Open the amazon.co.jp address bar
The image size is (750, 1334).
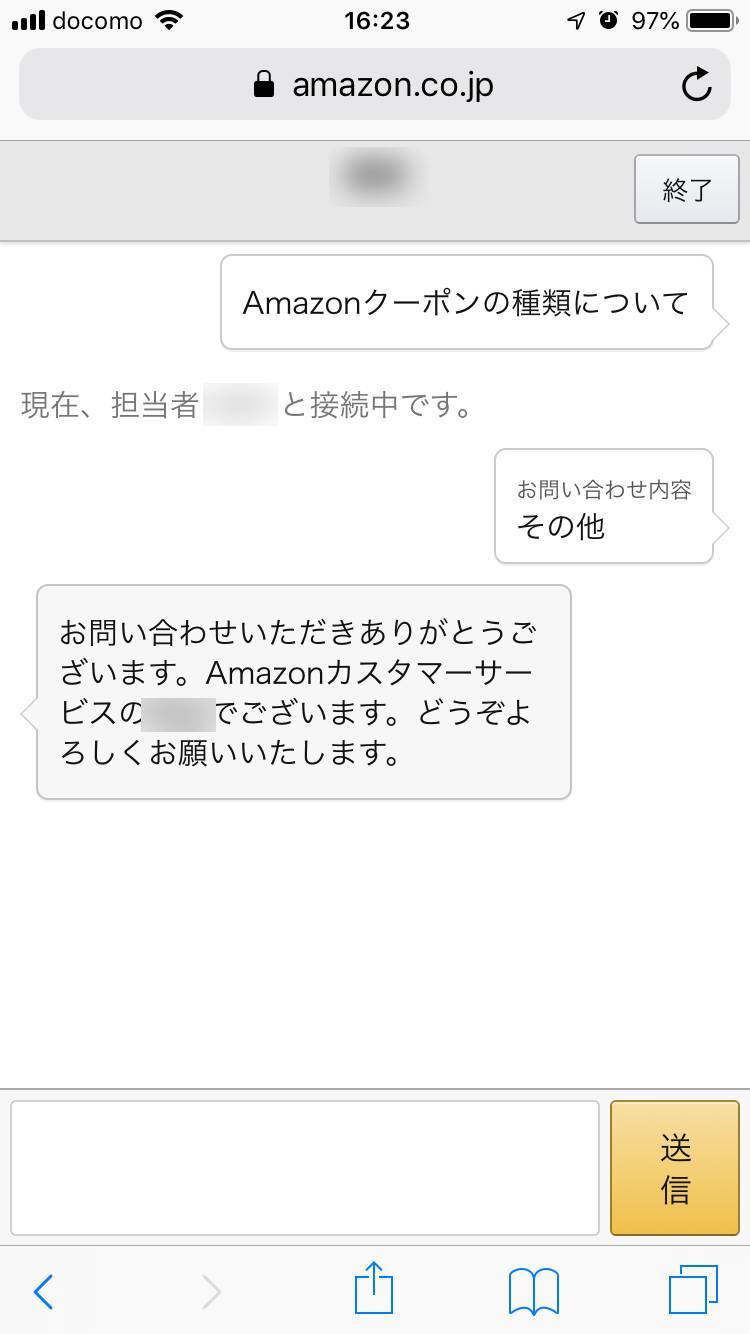[x=374, y=85]
